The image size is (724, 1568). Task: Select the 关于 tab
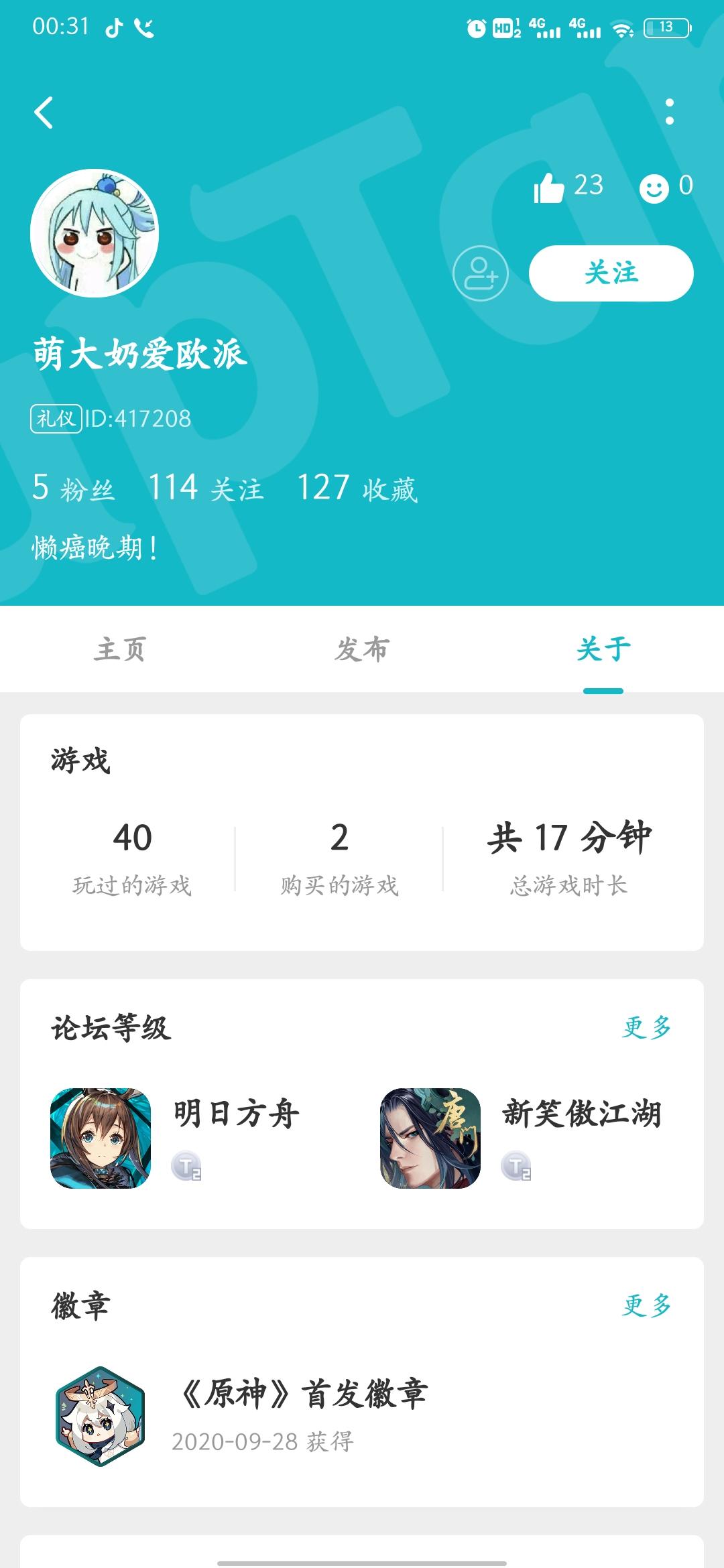click(x=603, y=649)
